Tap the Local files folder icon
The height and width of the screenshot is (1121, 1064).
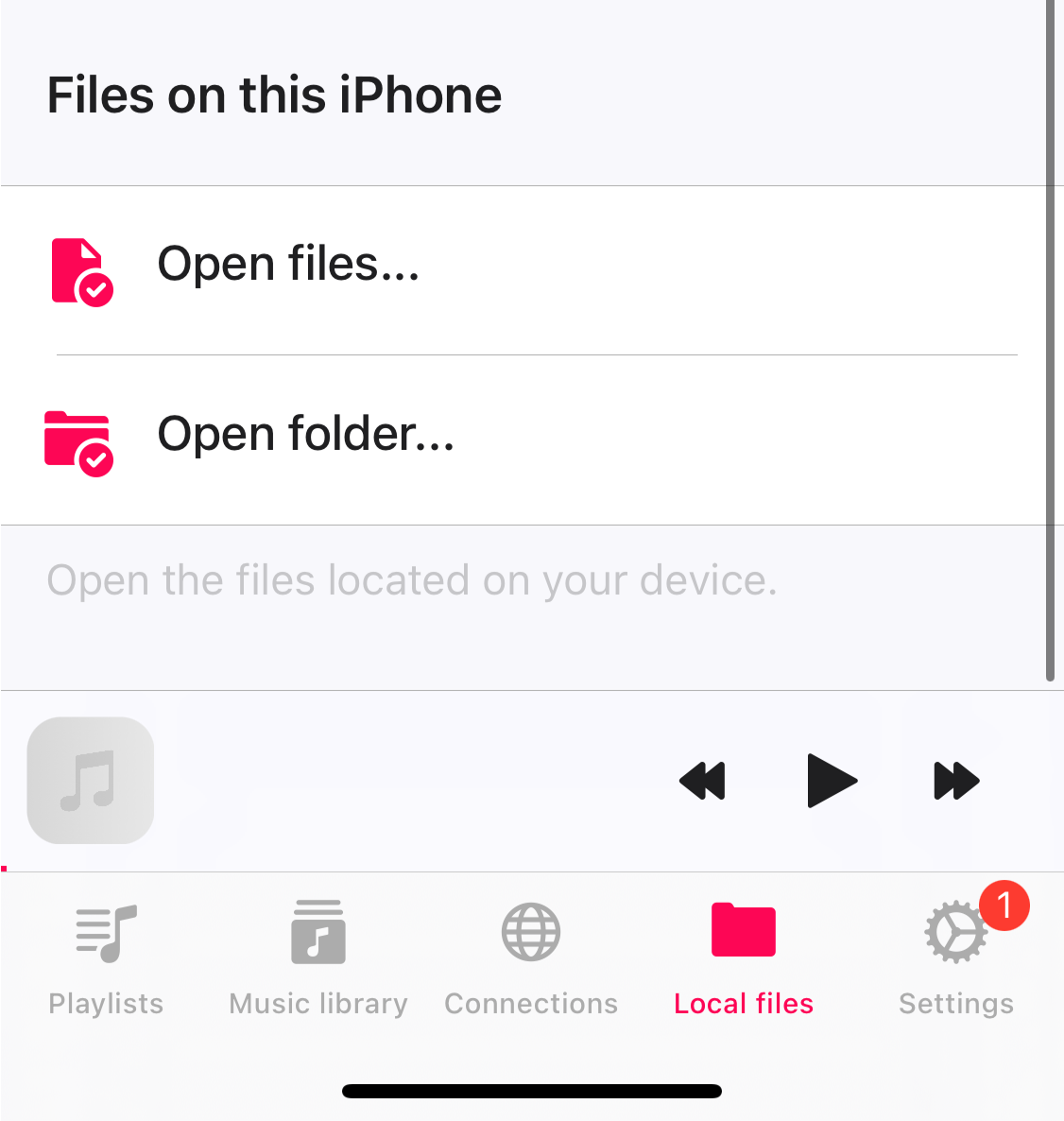743,929
